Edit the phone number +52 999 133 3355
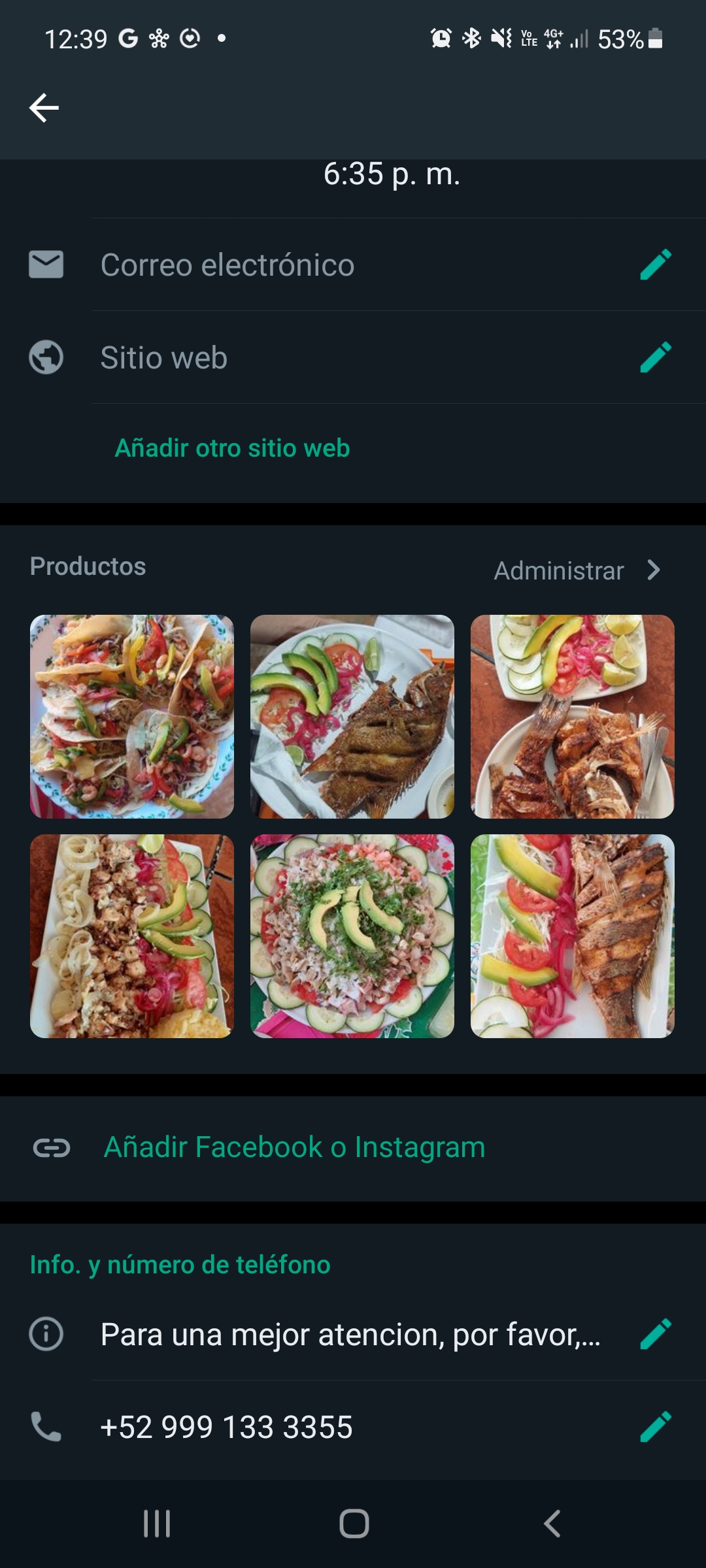 656,1427
